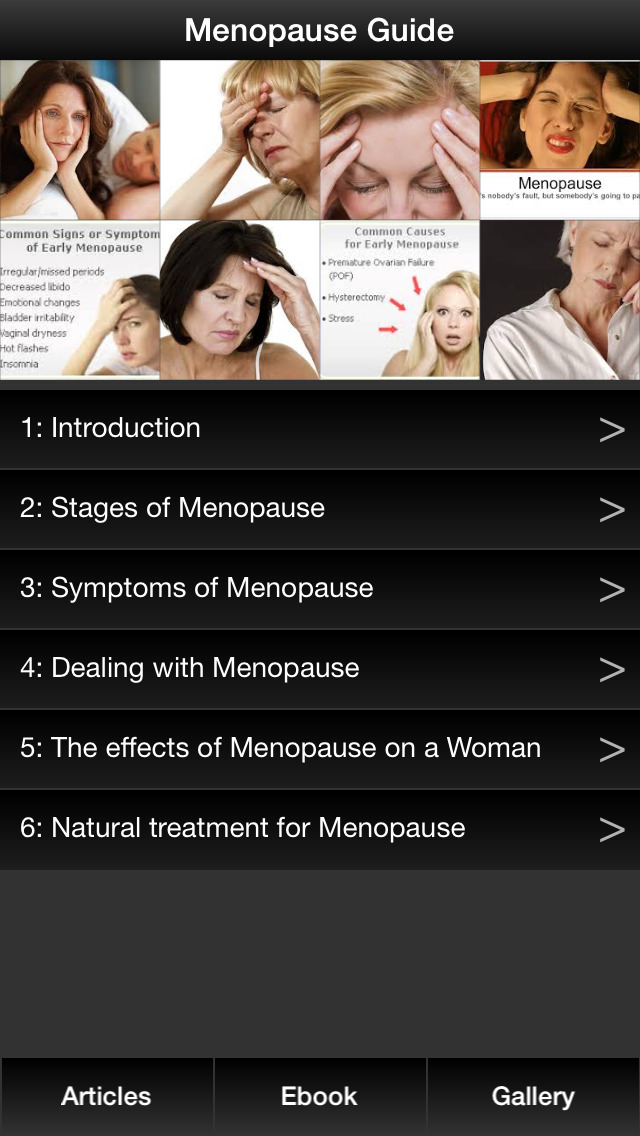Switch to the Articles tab
Viewport: 640px width, 1136px height.
[x=106, y=1096]
